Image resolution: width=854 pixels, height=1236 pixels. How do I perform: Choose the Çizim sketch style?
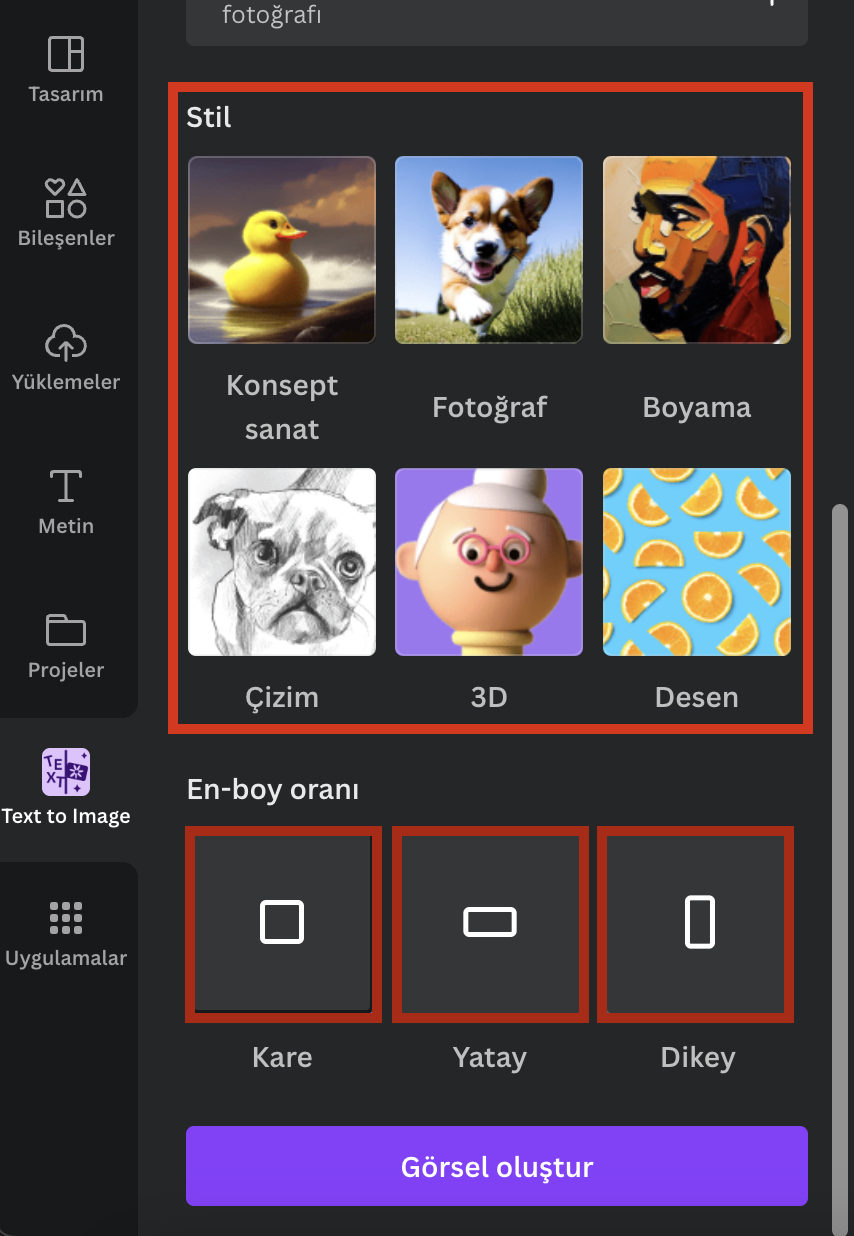(x=282, y=562)
